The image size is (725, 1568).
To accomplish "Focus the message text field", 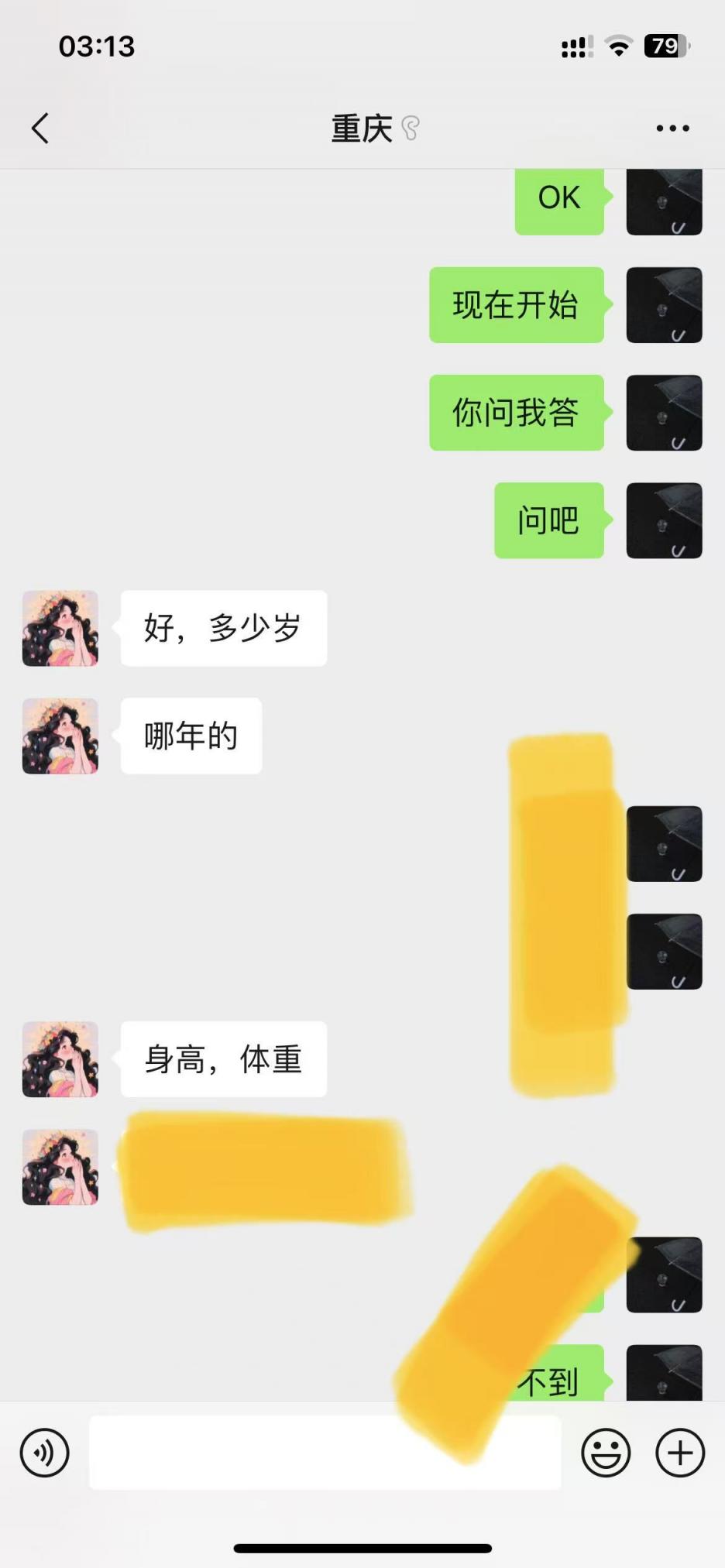I will [x=325, y=1453].
